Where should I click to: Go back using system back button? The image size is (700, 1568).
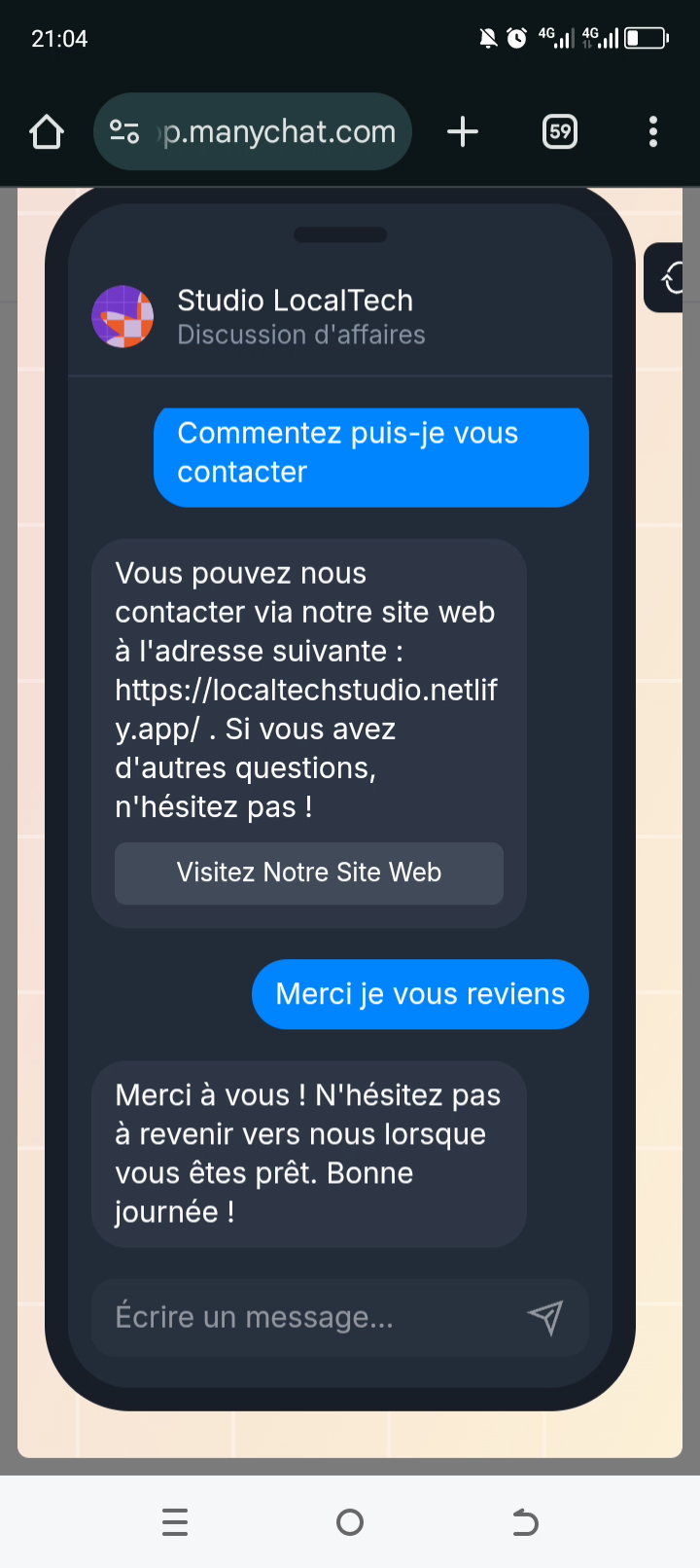click(x=525, y=1521)
